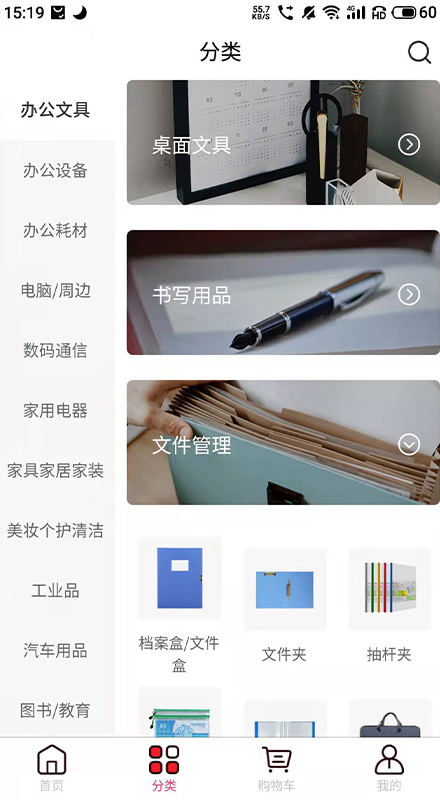Viewport: 440px width, 800px height.
Task: Choose the 电脑/周边 category
Action: (55, 291)
